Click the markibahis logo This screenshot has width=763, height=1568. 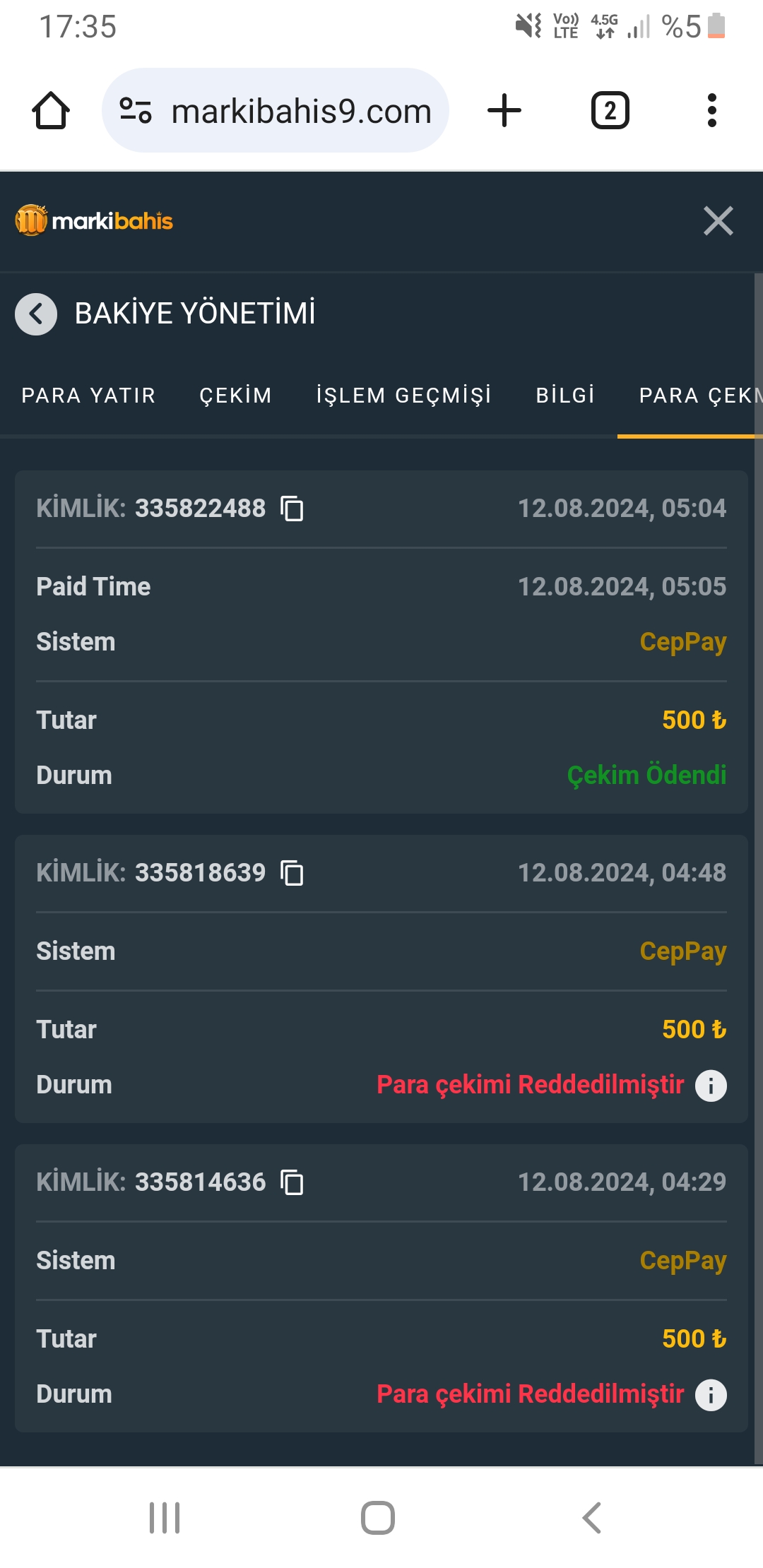[95, 220]
